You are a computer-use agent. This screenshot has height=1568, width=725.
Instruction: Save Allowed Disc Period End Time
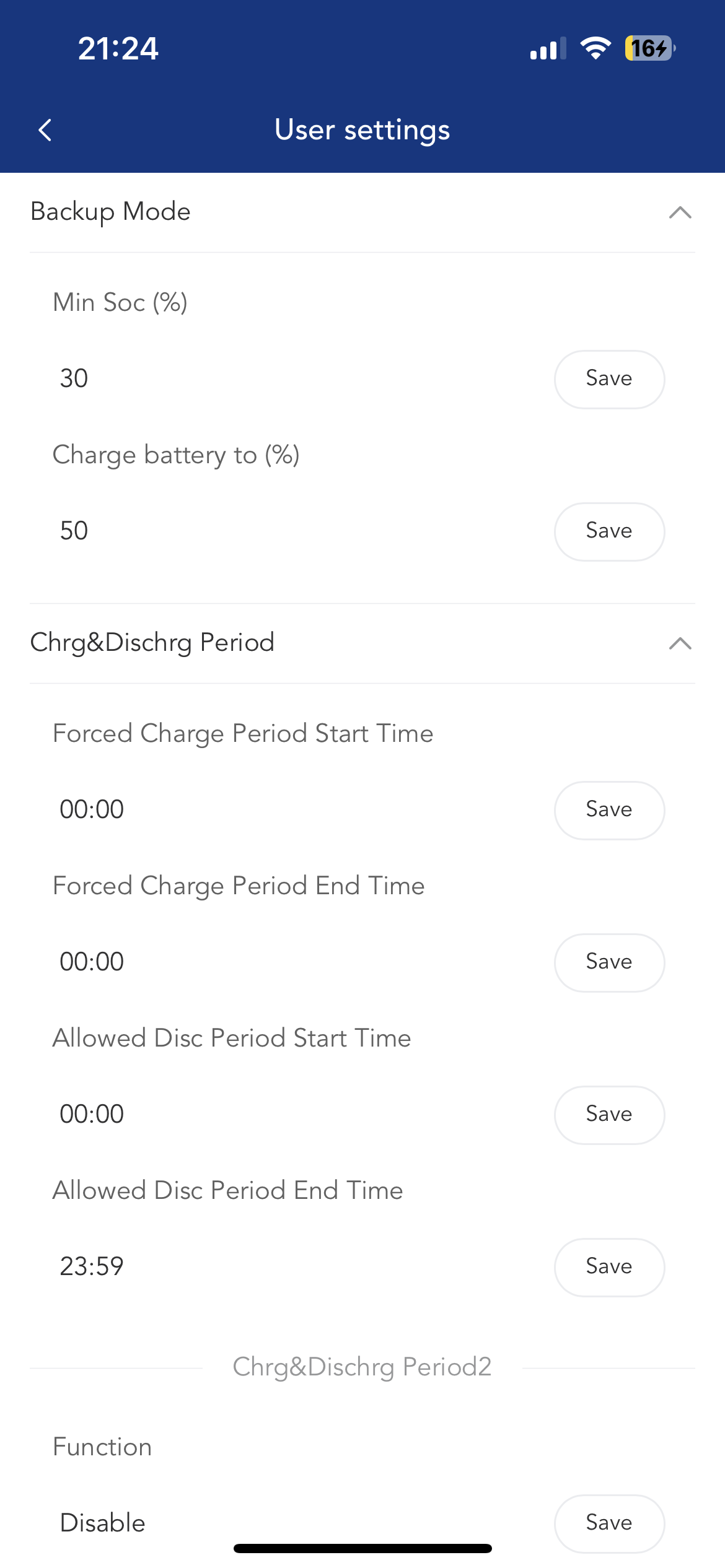(x=609, y=1267)
